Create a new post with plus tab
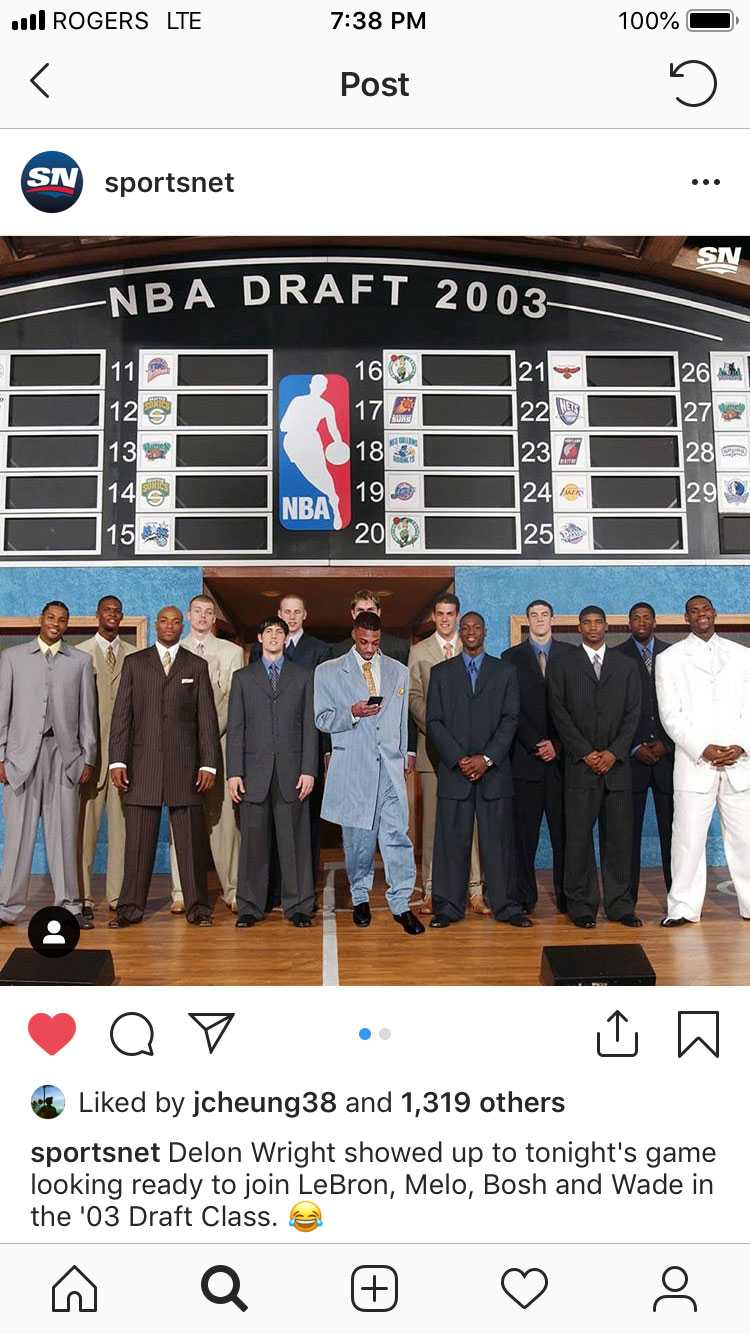 (x=375, y=1289)
